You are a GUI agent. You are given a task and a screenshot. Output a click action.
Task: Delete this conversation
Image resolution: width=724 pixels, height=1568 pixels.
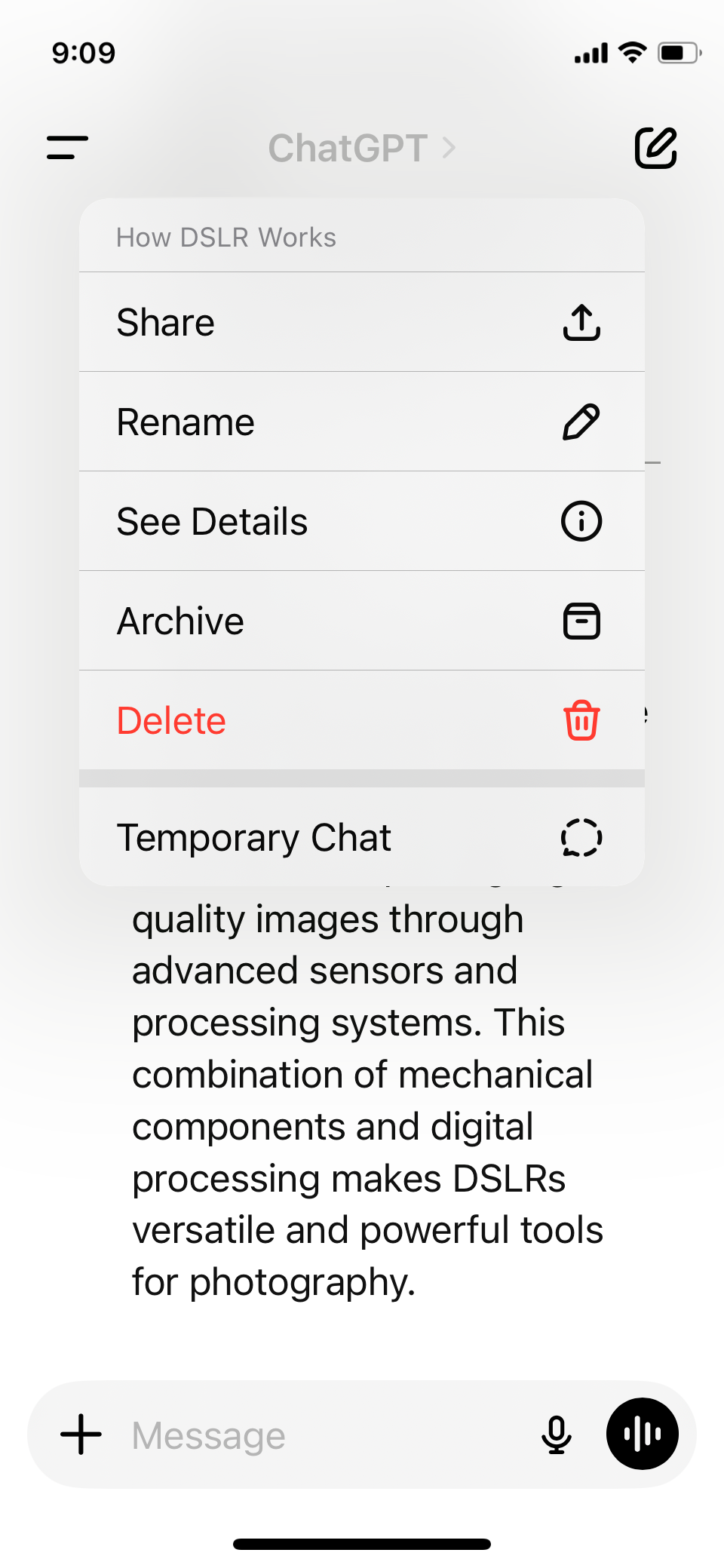click(x=362, y=720)
